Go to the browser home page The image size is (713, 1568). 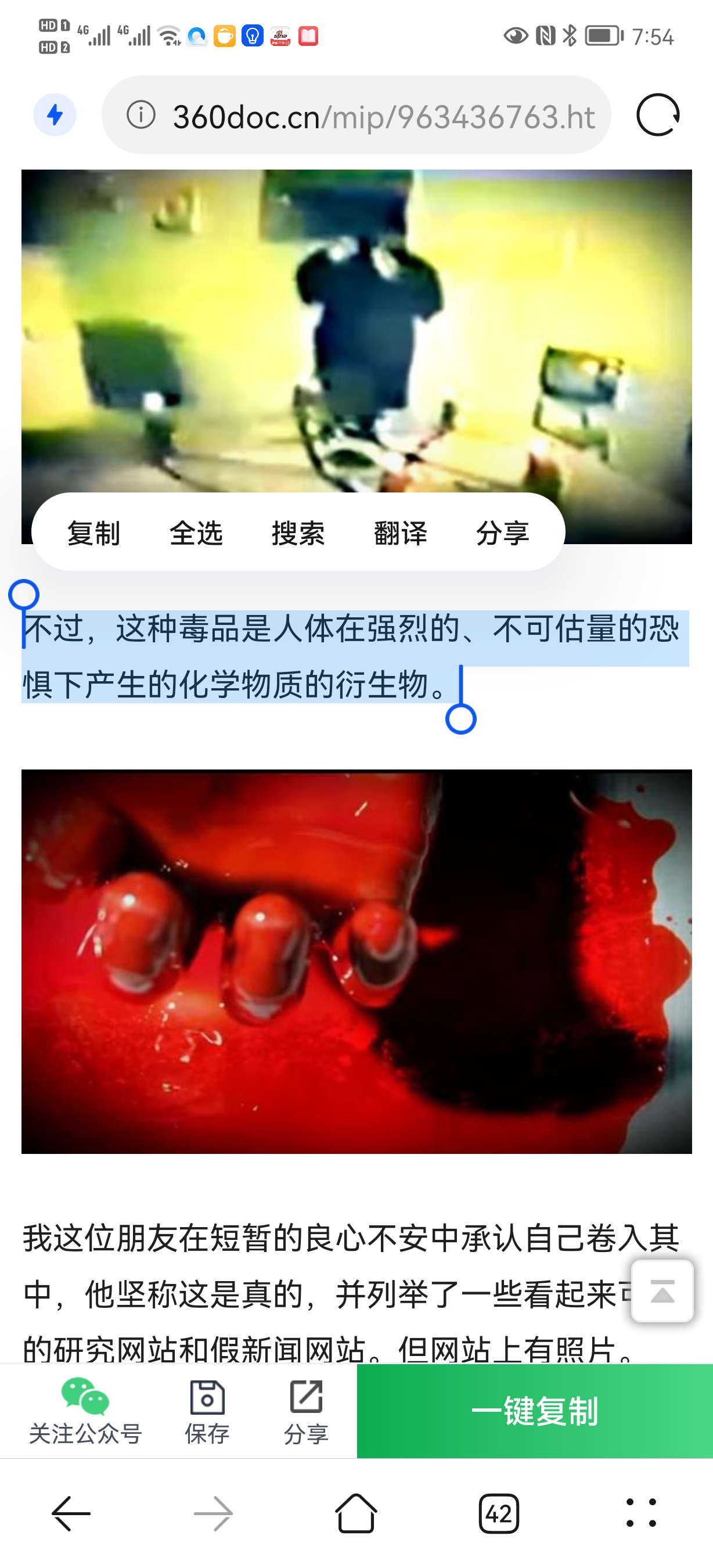click(356, 1513)
